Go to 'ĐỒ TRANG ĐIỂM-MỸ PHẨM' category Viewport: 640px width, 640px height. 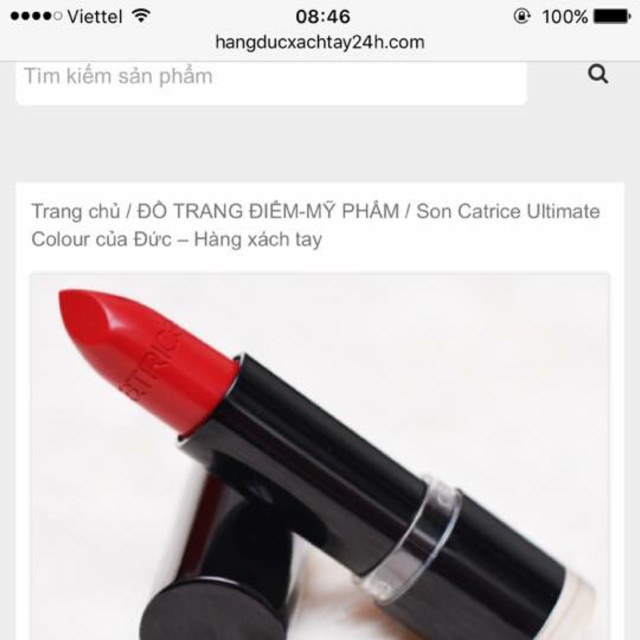pyautogui.click(x=267, y=211)
